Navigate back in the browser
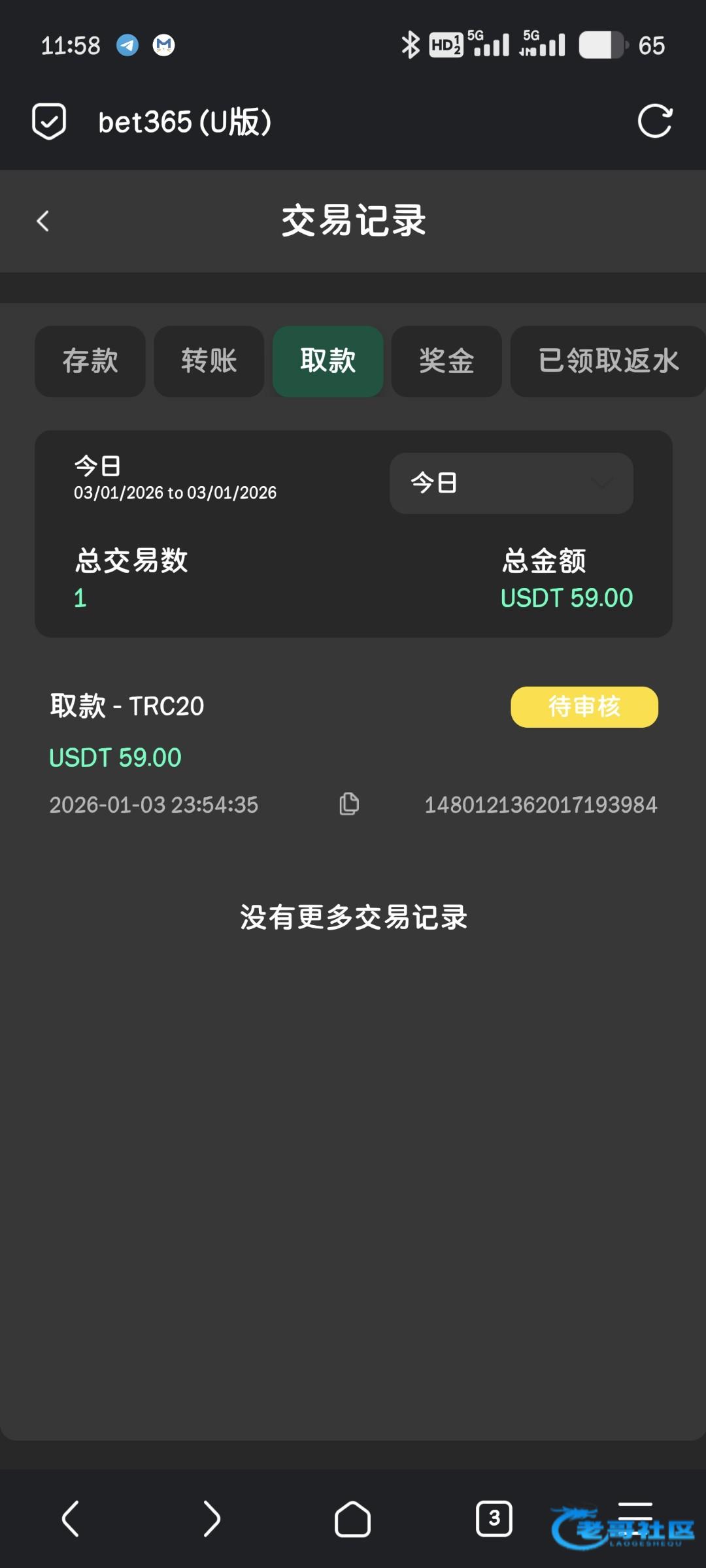 [71, 1518]
